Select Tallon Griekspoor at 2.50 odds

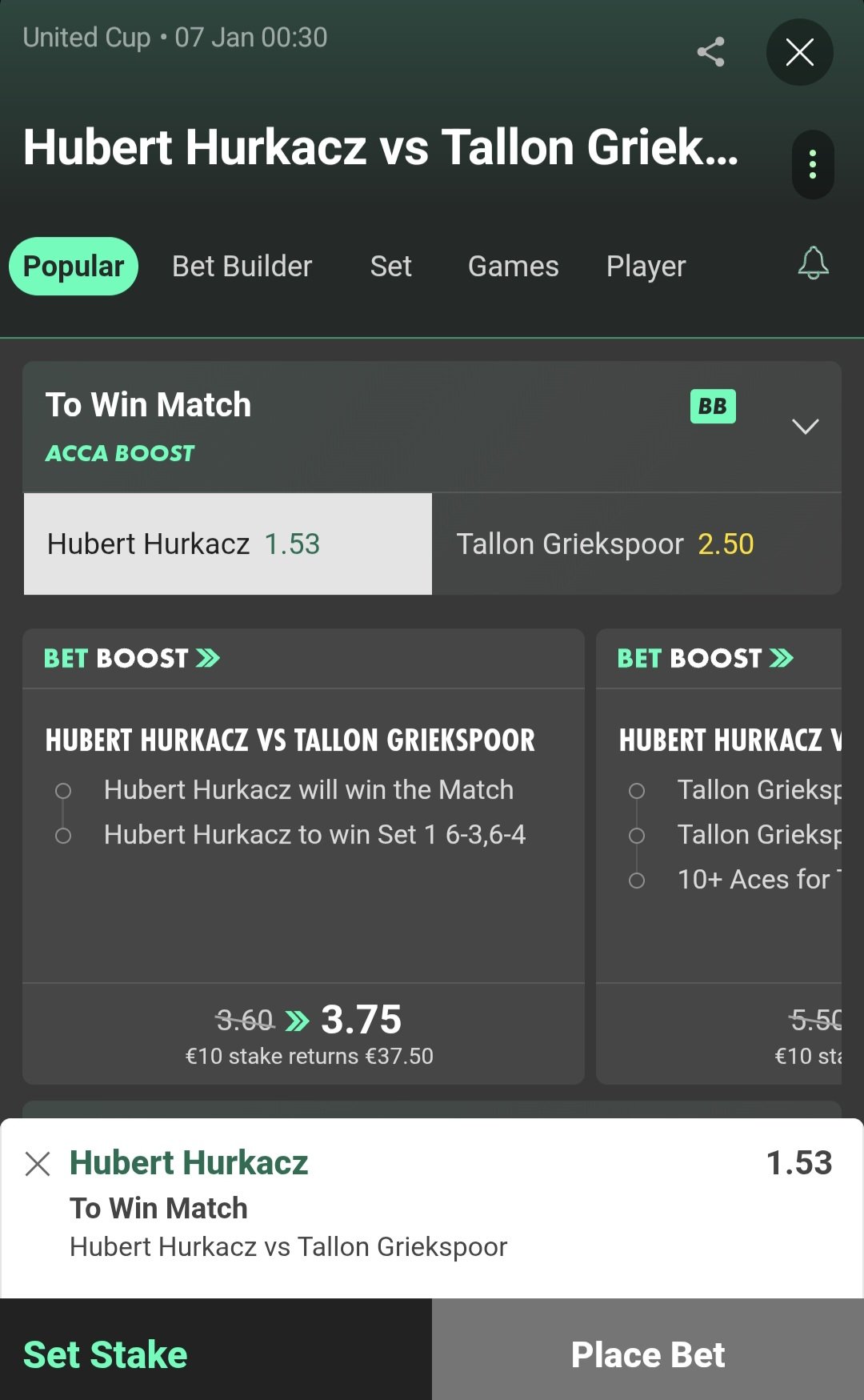pos(636,544)
